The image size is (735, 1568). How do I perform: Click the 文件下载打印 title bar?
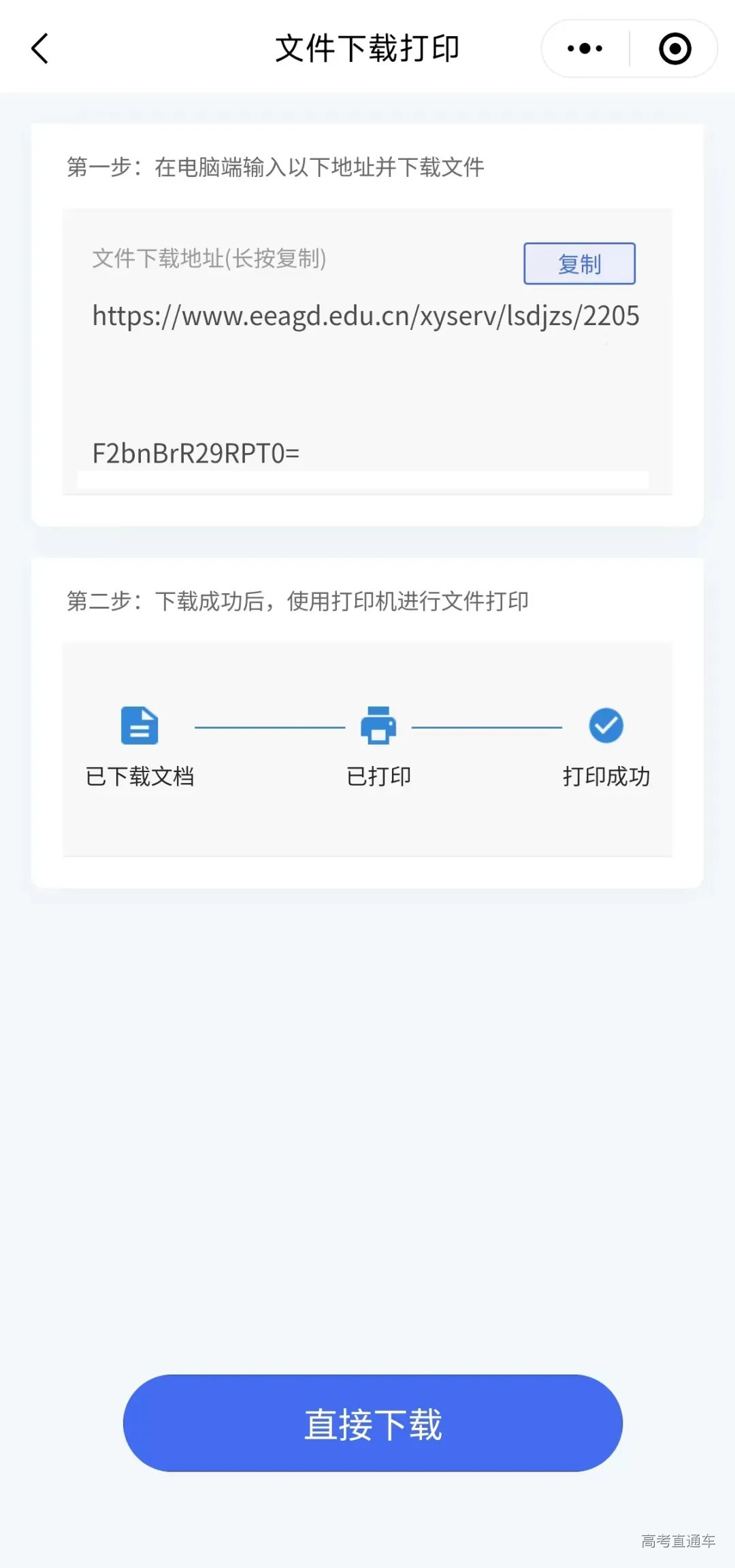(x=367, y=48)
